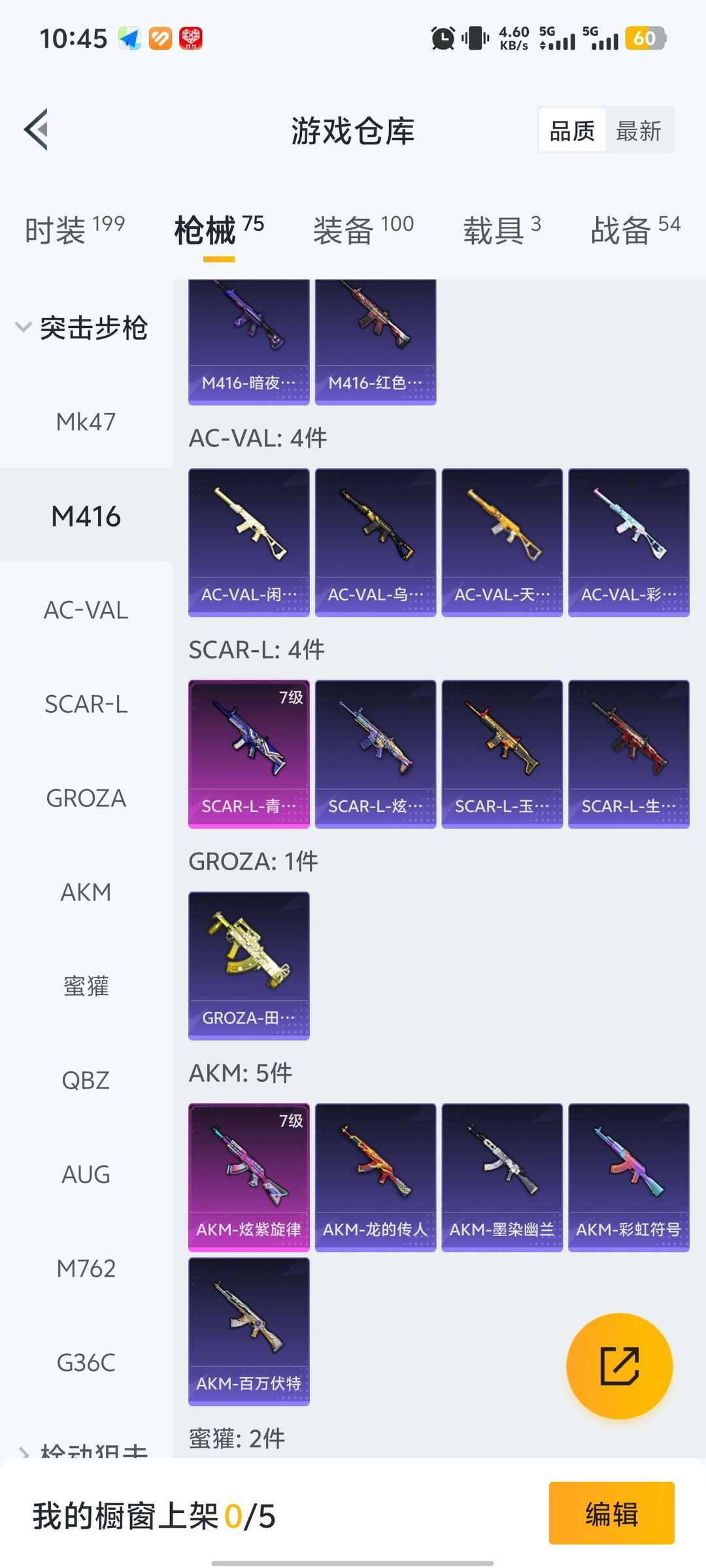Open the AKM-炫紫旋律 skin card
Image resolution: width=706 pixels, height=1568 pixels.
coord(249,1177)
